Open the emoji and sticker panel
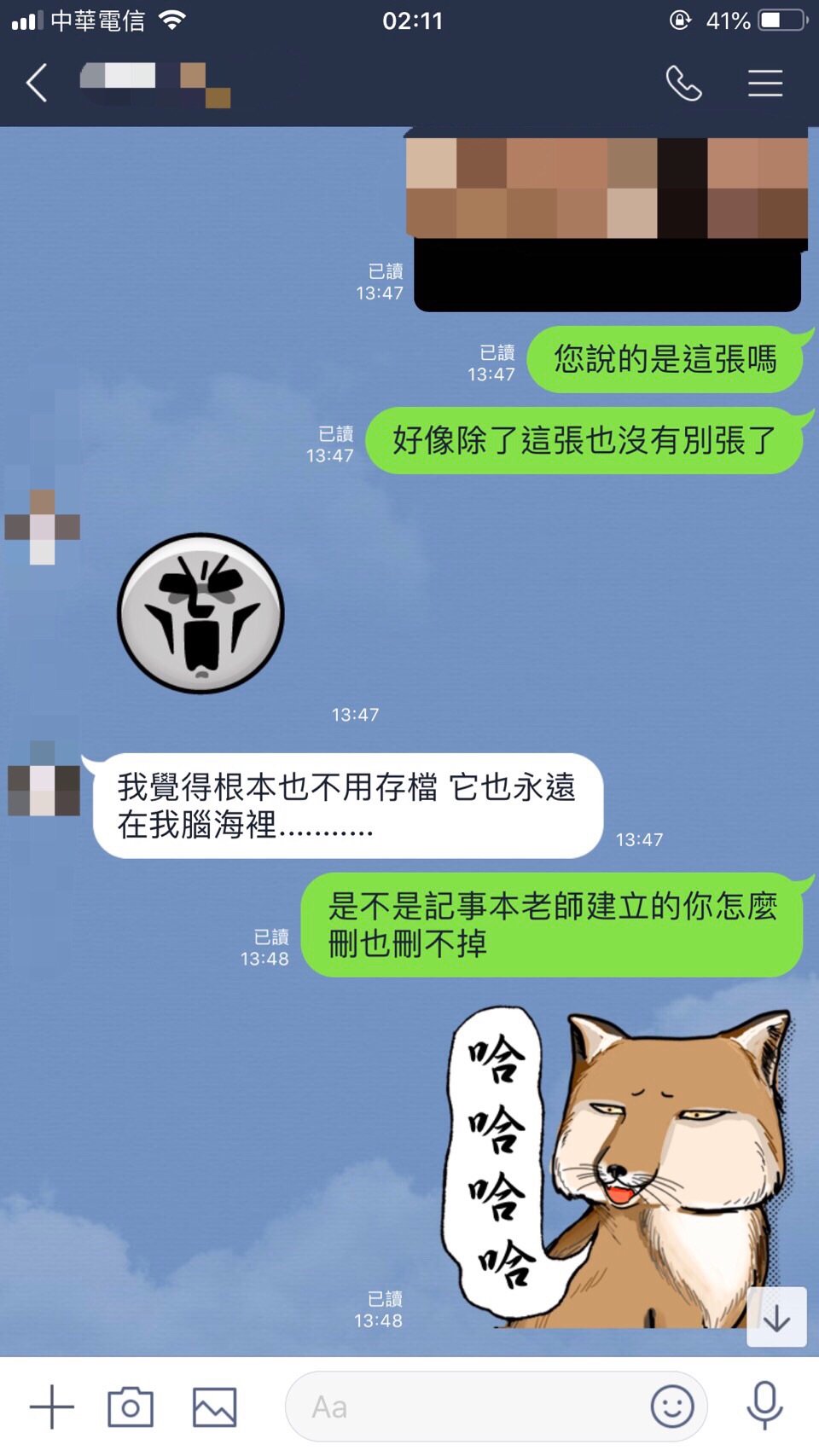The width and height of the screenshot is (819, 1456). pyautogui.click(x=672, y=1407)
